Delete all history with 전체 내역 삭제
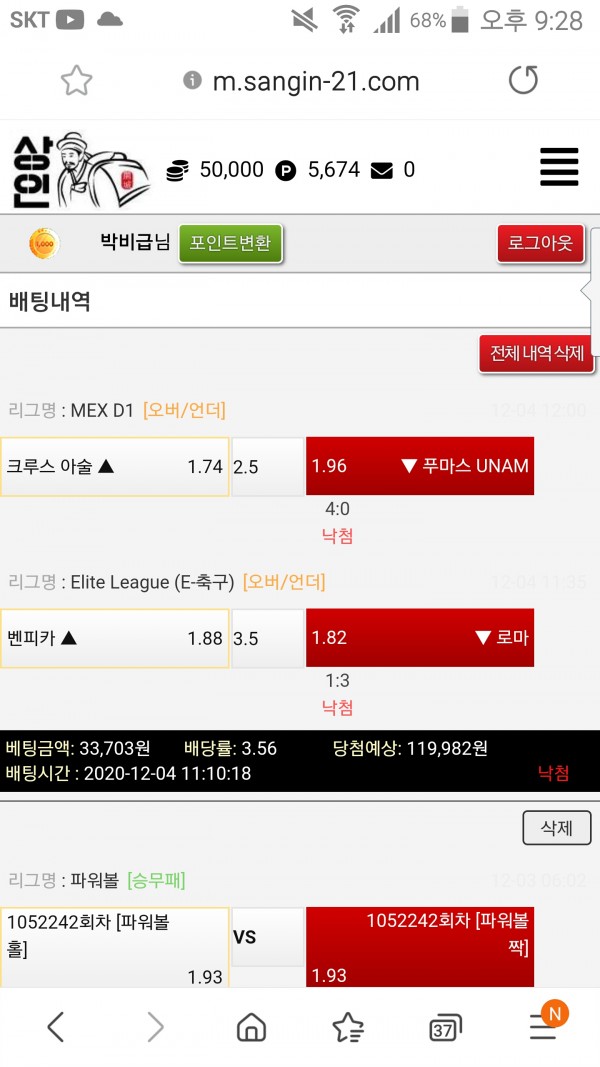 (x=536, y=354)
